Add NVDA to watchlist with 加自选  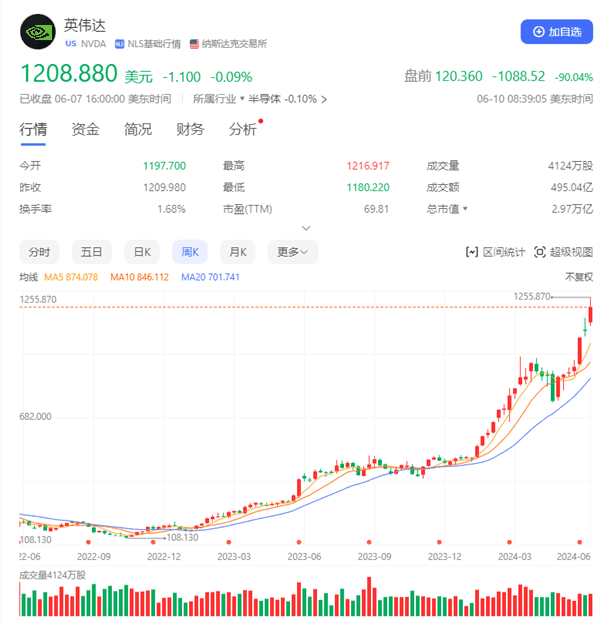[556, 31]
